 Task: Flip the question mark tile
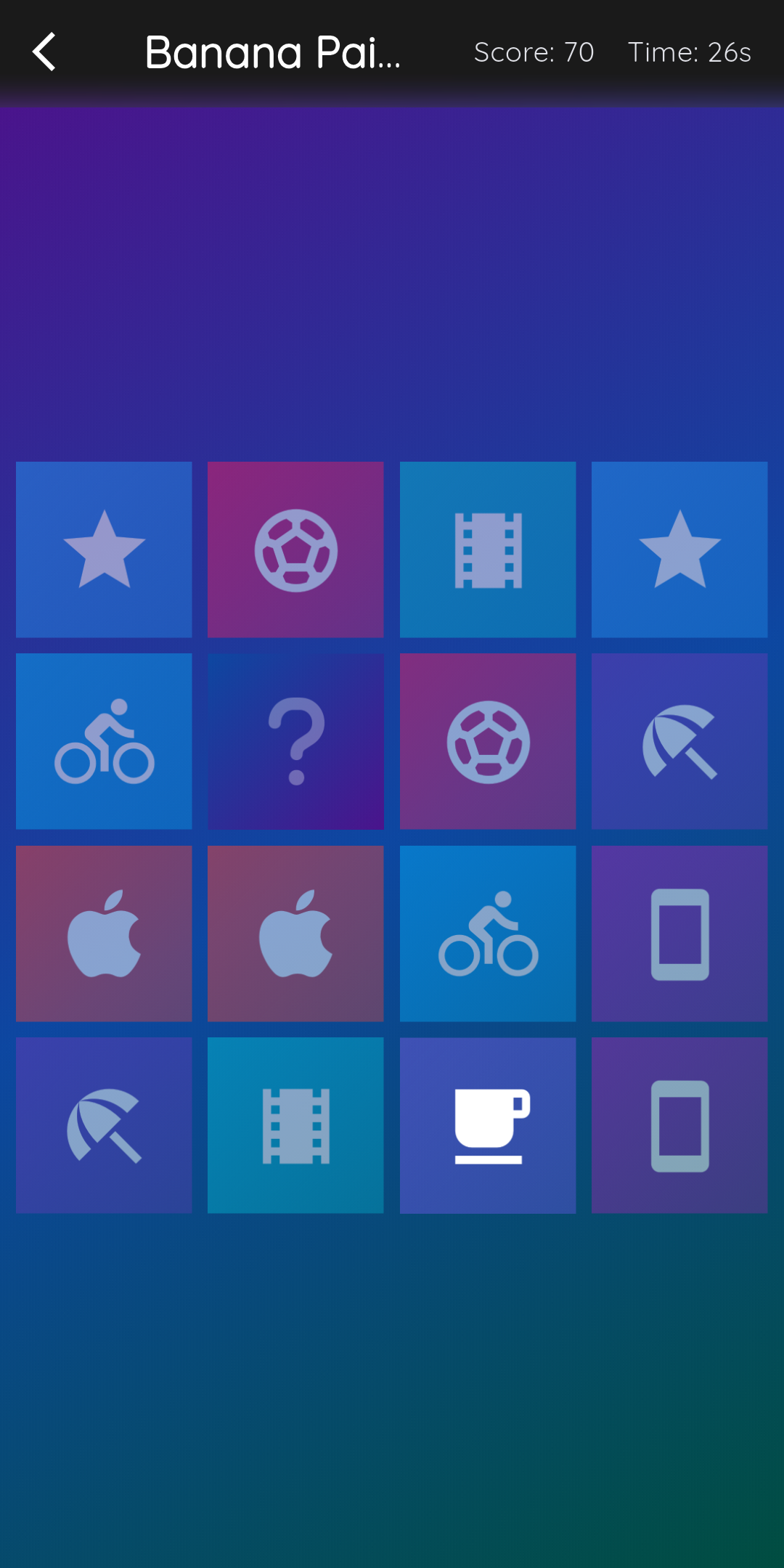295,741
